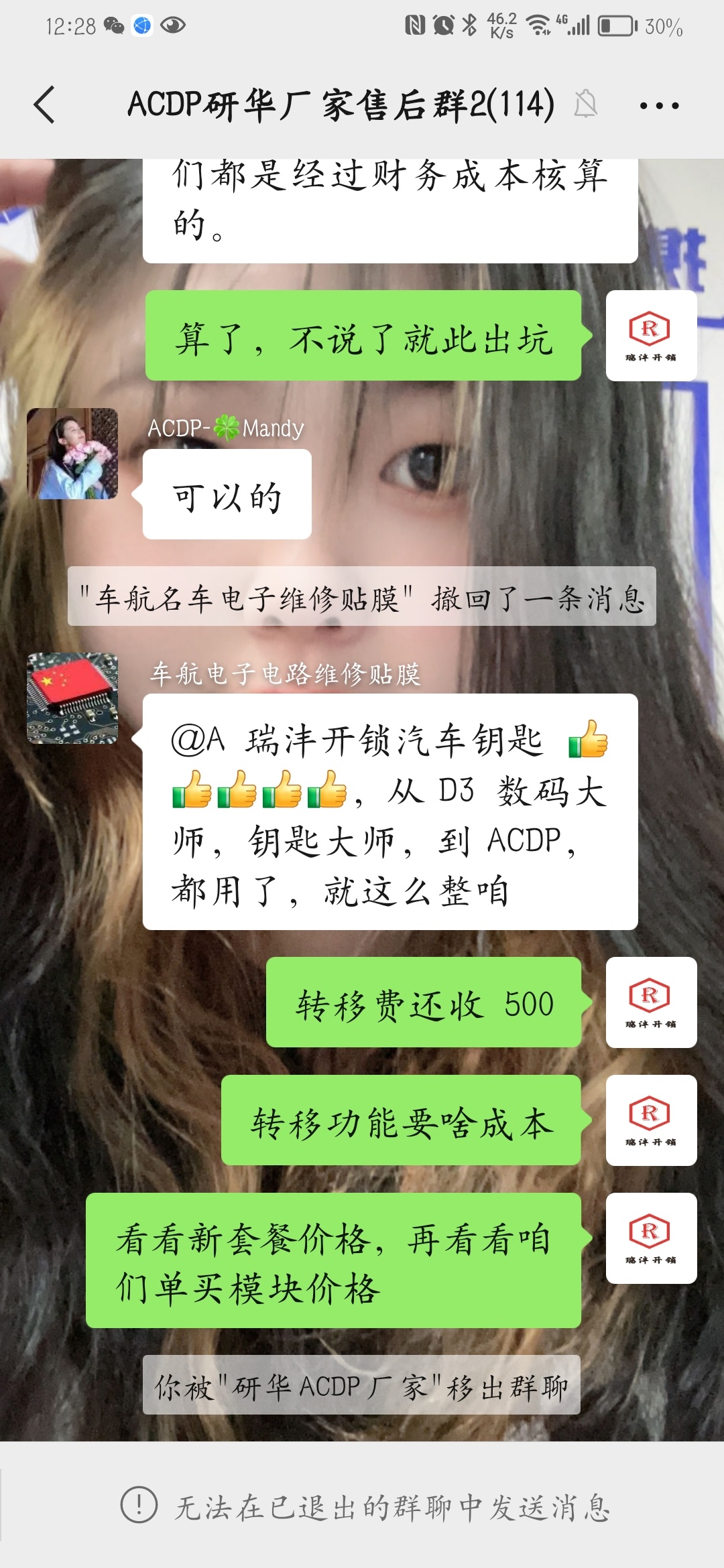Screen dimensions: 724x1568
Task: Open 车航电子电路维修贴膜's avatar profile
Action: point(72,698)
